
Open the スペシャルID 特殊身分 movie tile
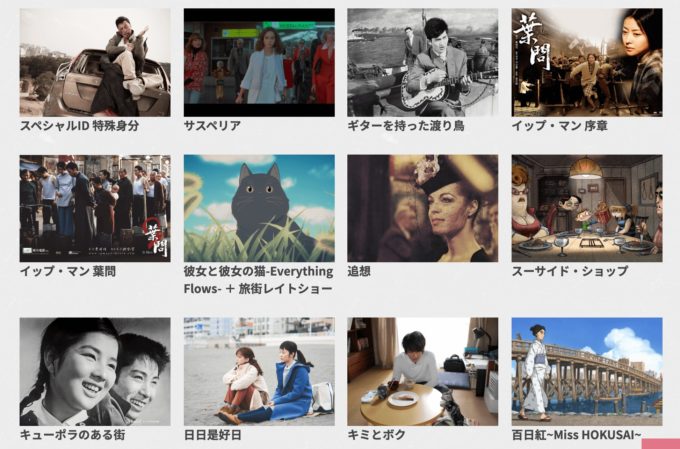[95, 63]
